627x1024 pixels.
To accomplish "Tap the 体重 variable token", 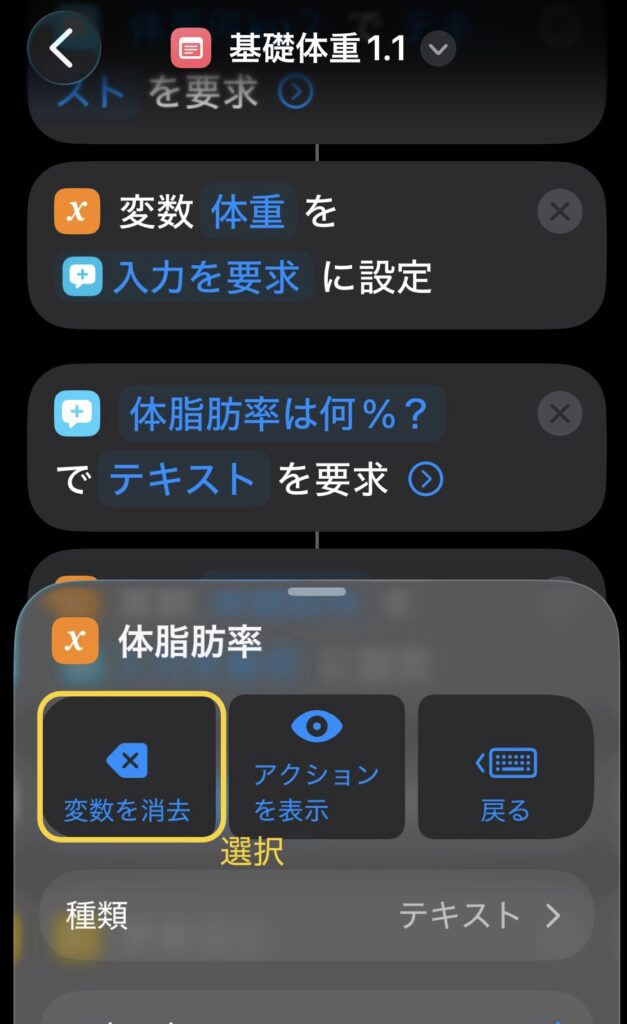I will (250, 212).
